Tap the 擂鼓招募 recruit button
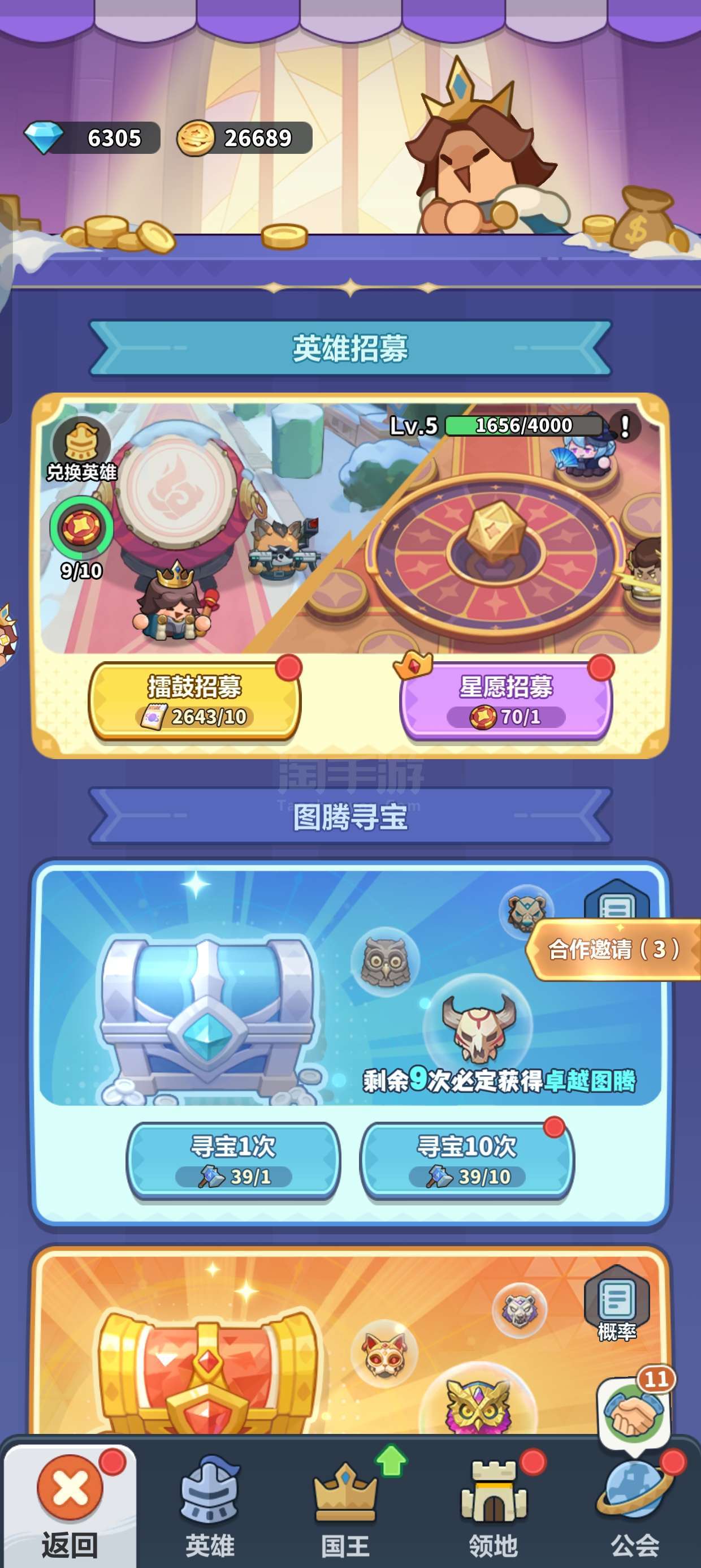The width and height of the screenshot is (701, 1568). click(194, 701)
